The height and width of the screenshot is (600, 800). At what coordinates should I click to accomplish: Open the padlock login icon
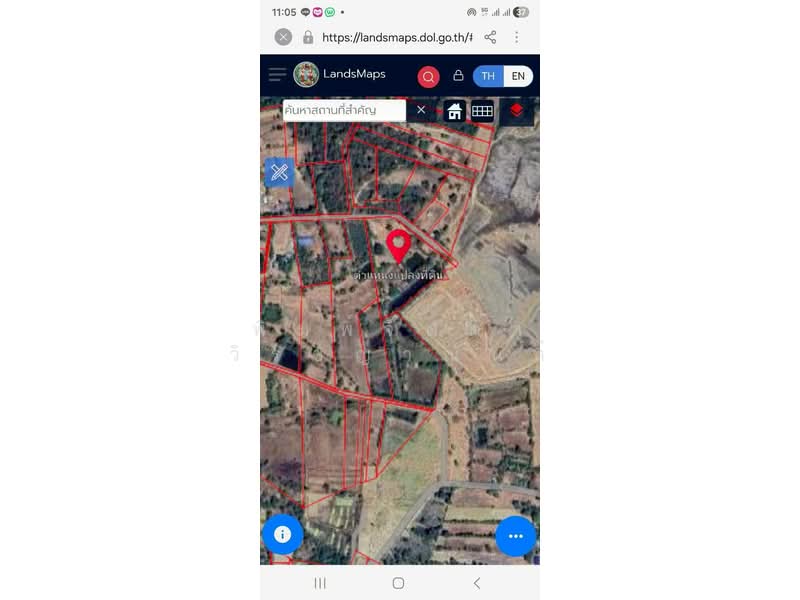pos(458,76)
